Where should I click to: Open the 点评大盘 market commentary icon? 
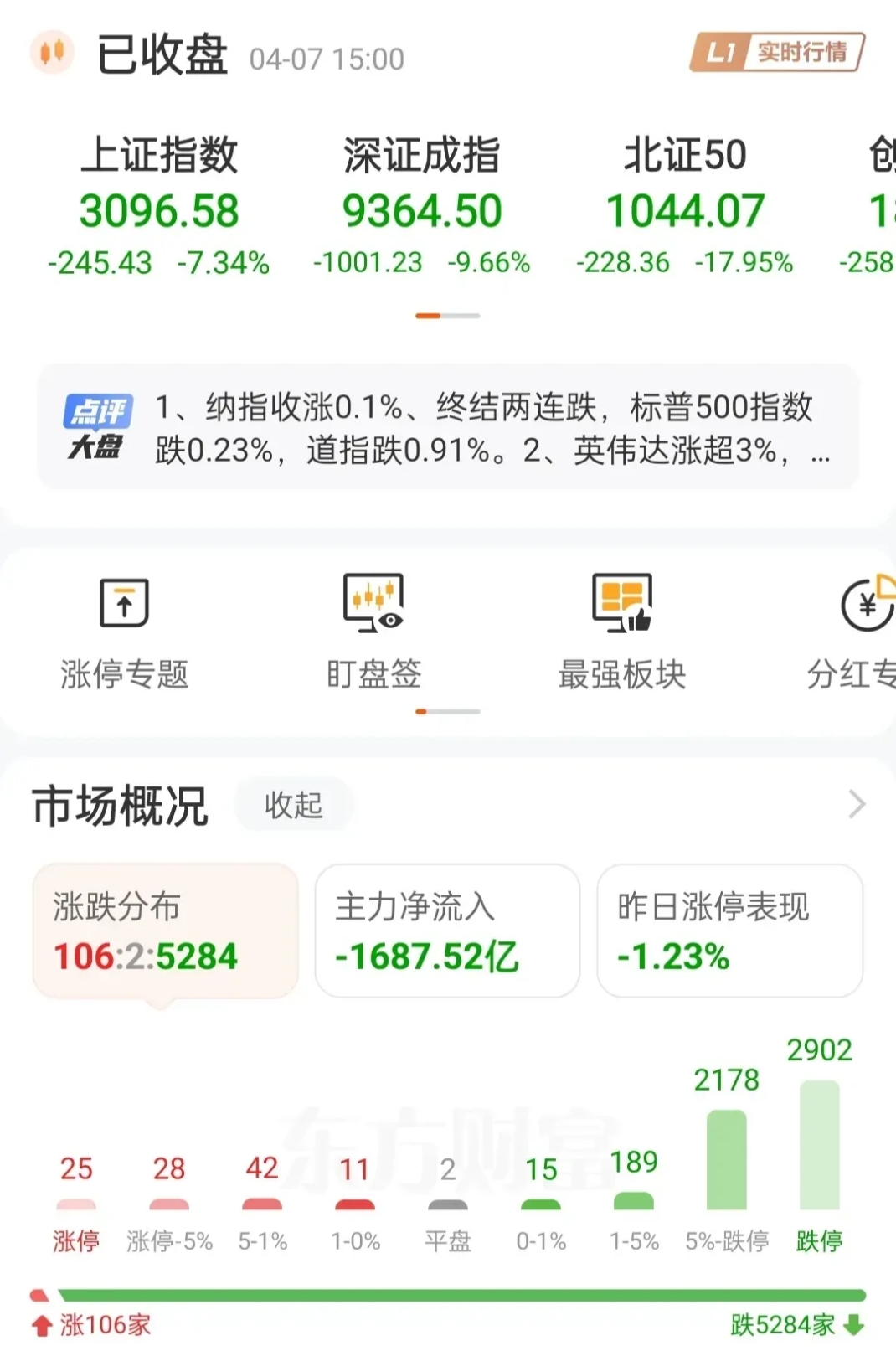pos(96,427)
